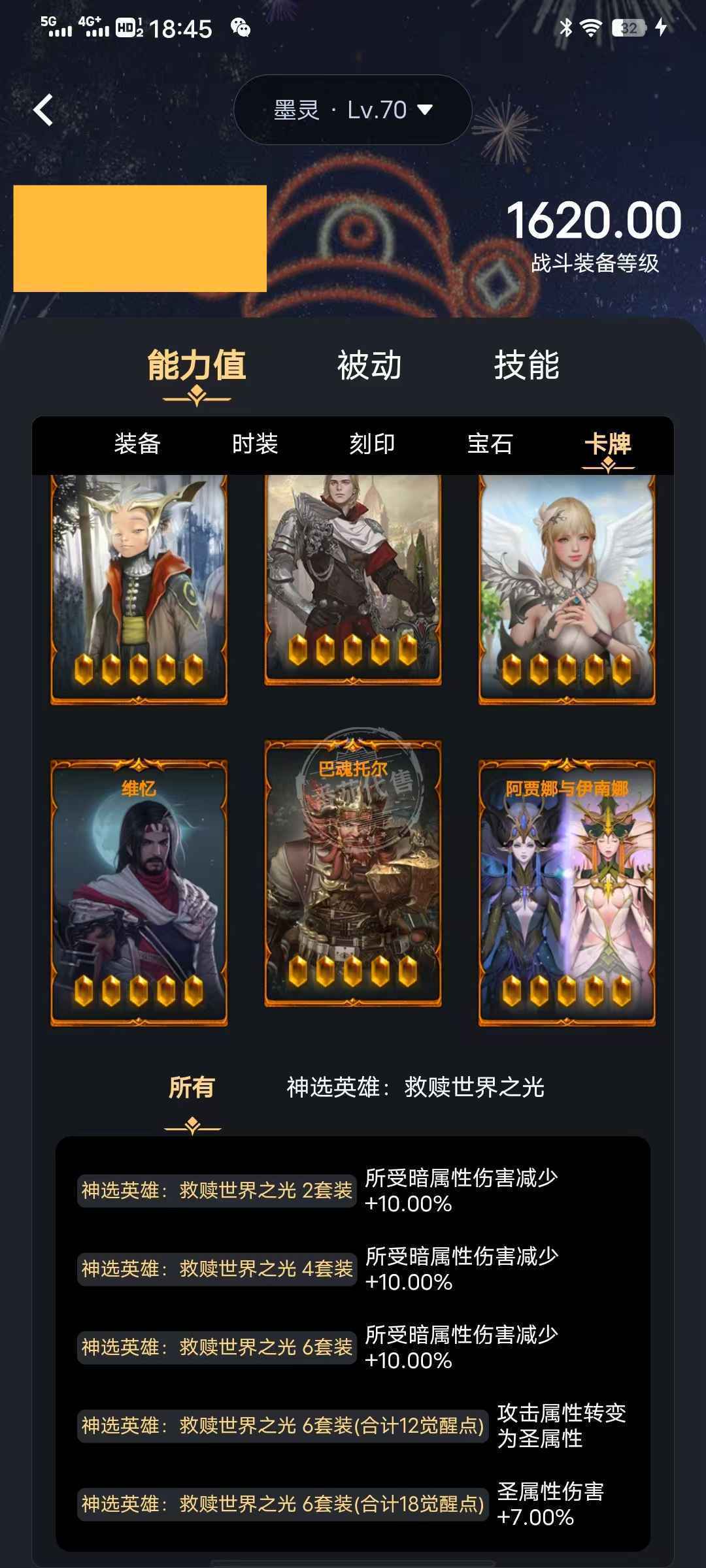Open the white-haired elder card
This screenshot has width=706, height=1568.
click(139, 588)
